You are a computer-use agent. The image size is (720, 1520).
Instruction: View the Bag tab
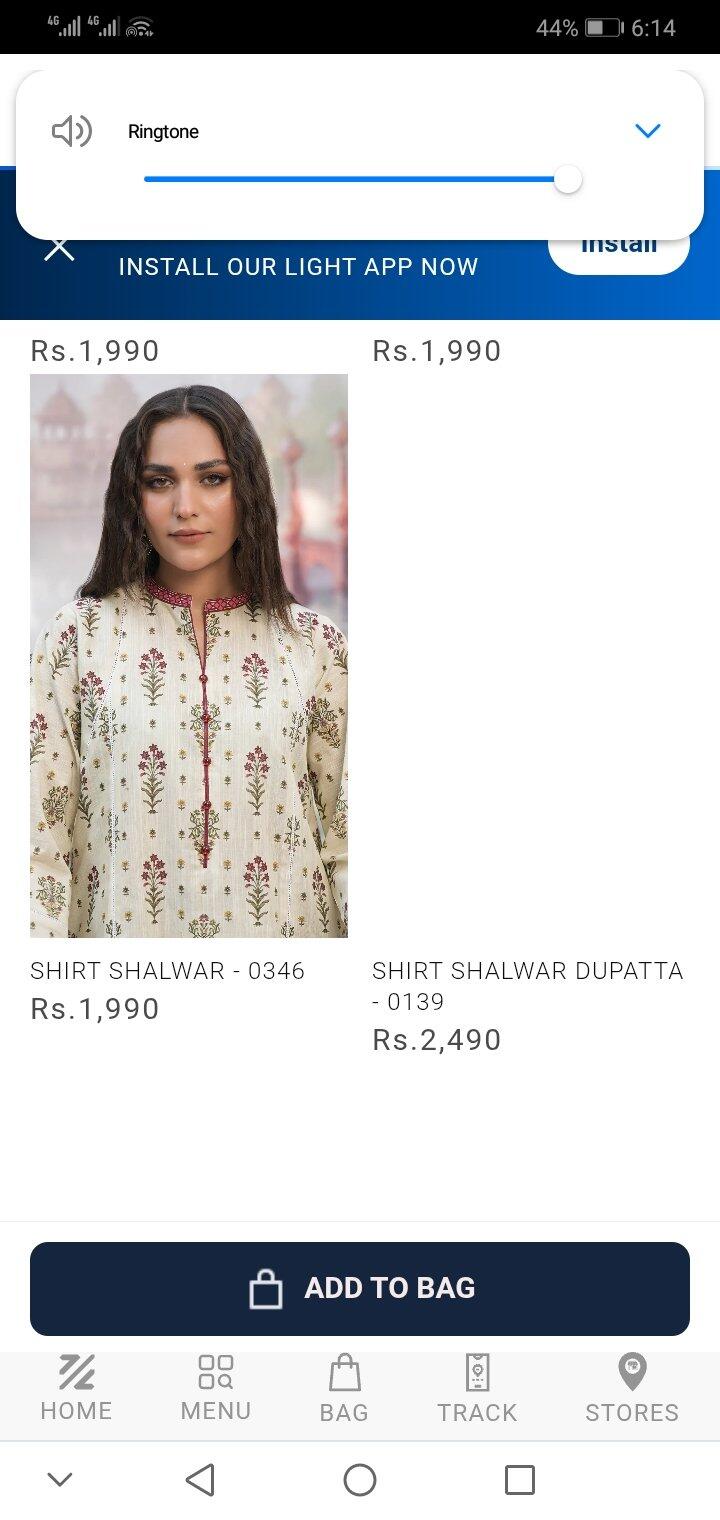344,1388
